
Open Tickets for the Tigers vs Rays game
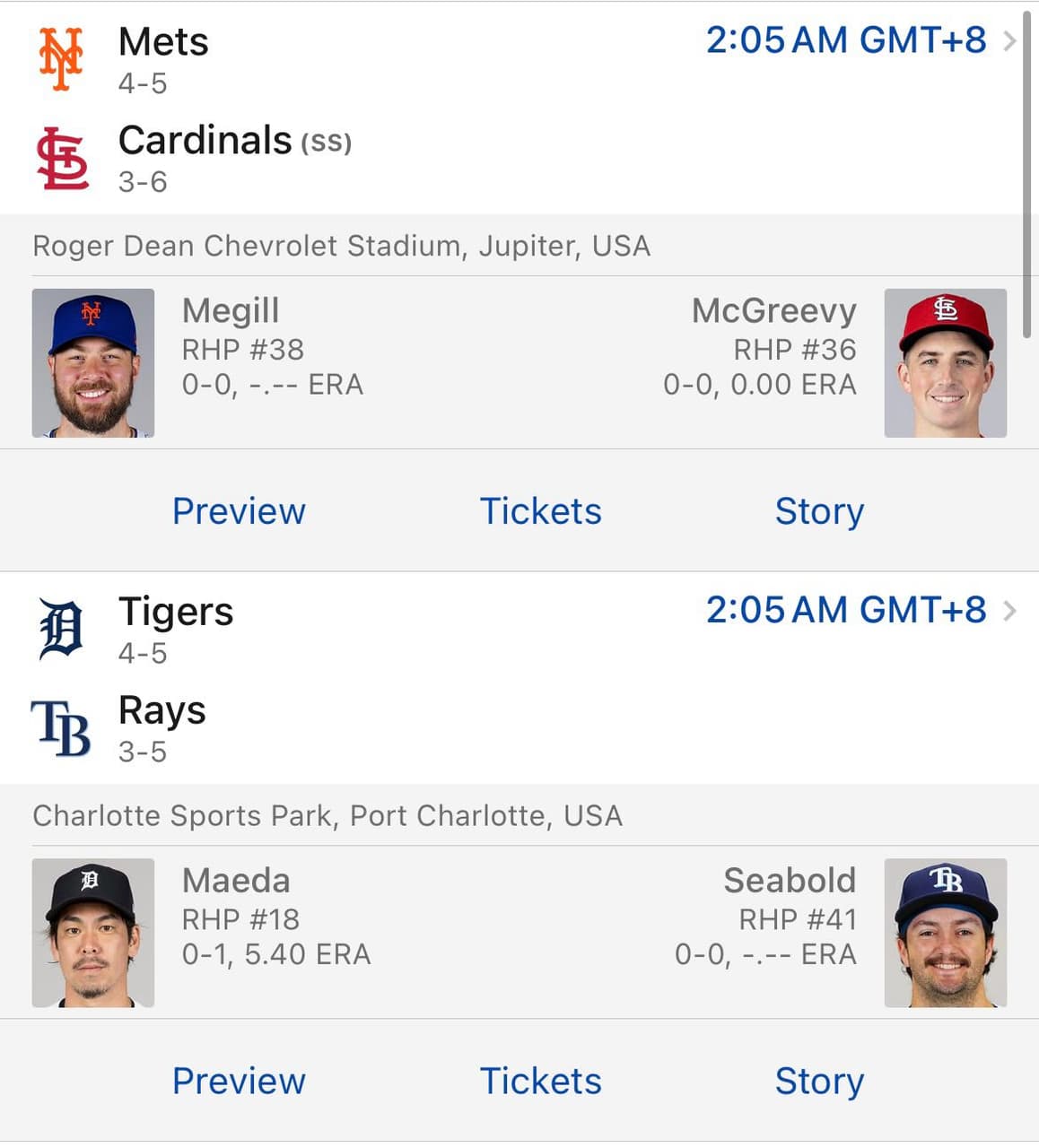coord(541,1081)
